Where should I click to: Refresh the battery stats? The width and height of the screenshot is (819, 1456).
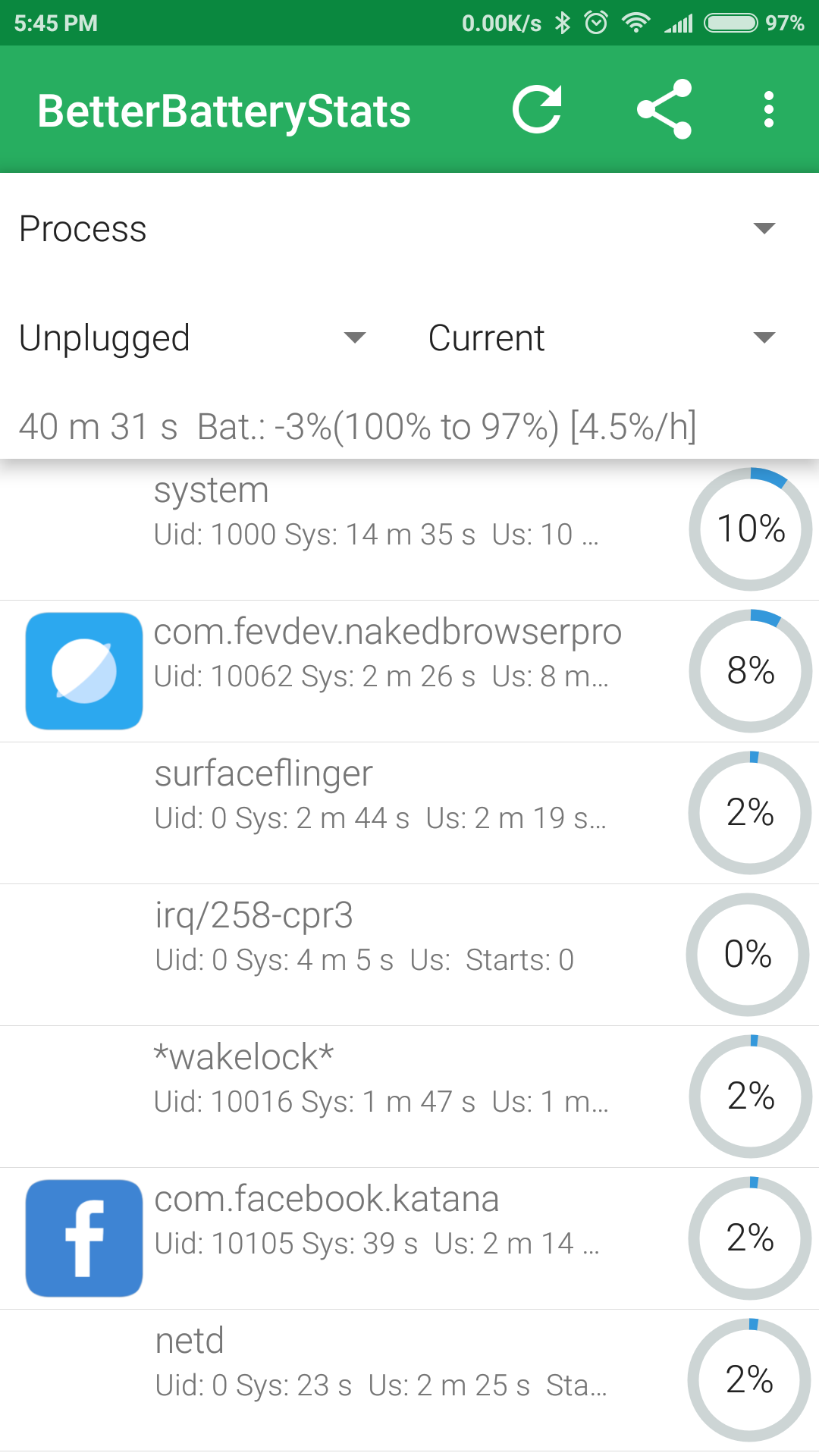tap(538, 110)
